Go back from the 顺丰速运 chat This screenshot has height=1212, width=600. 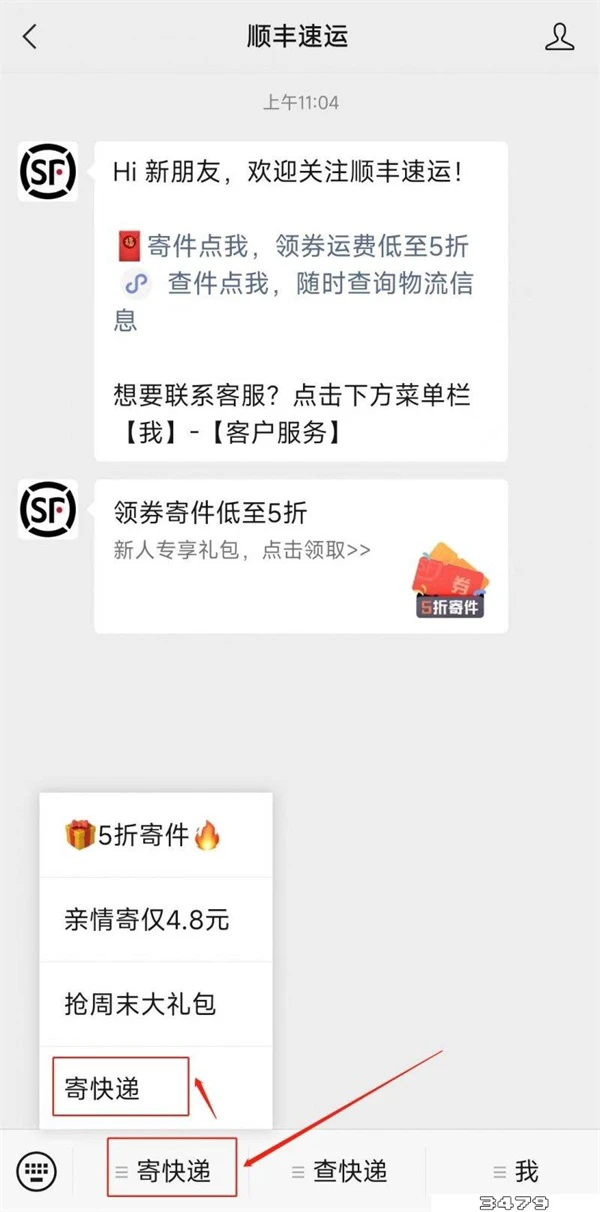(30, 38)
